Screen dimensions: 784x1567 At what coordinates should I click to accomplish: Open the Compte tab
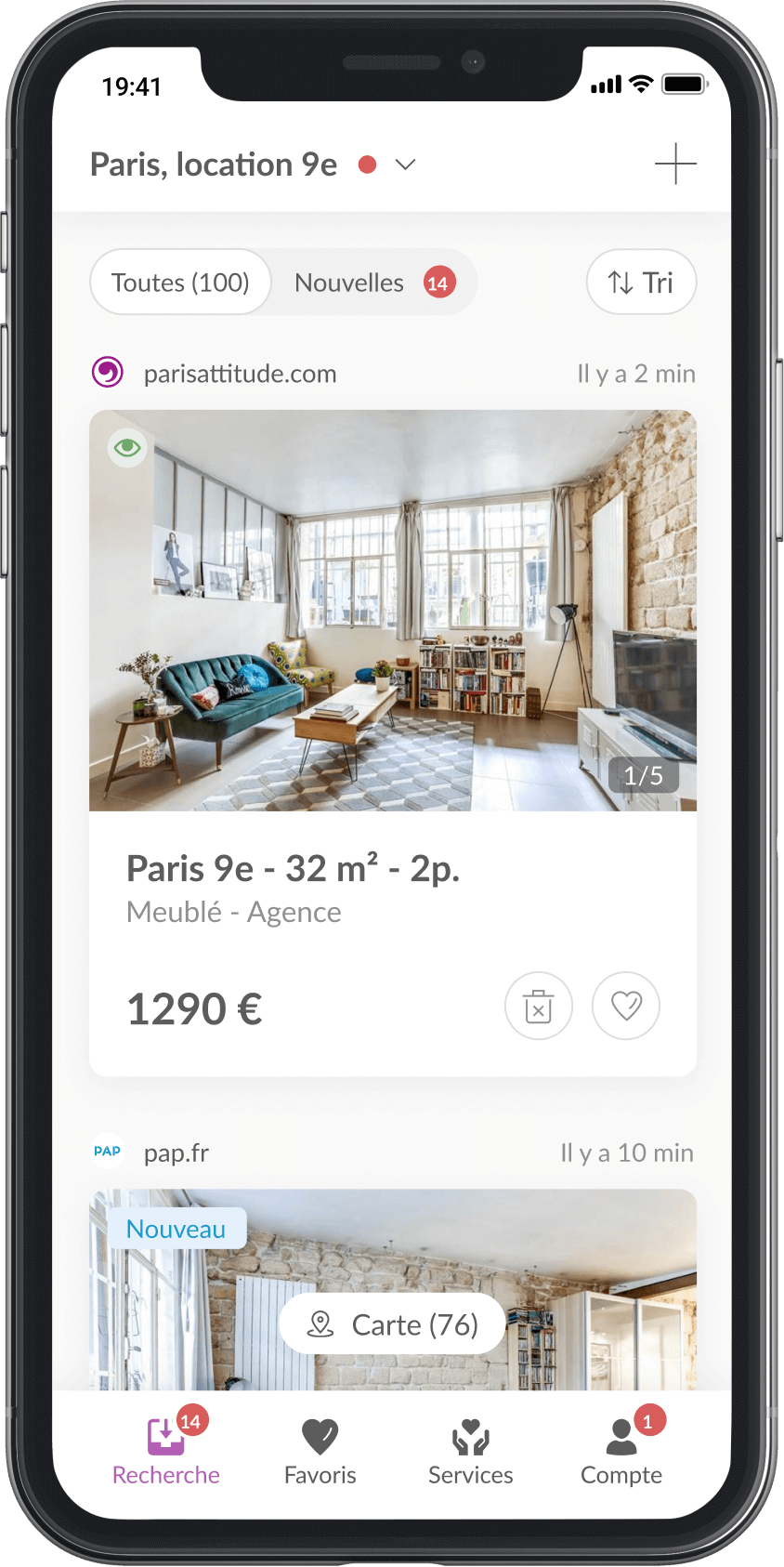[x=621, y=1452]
